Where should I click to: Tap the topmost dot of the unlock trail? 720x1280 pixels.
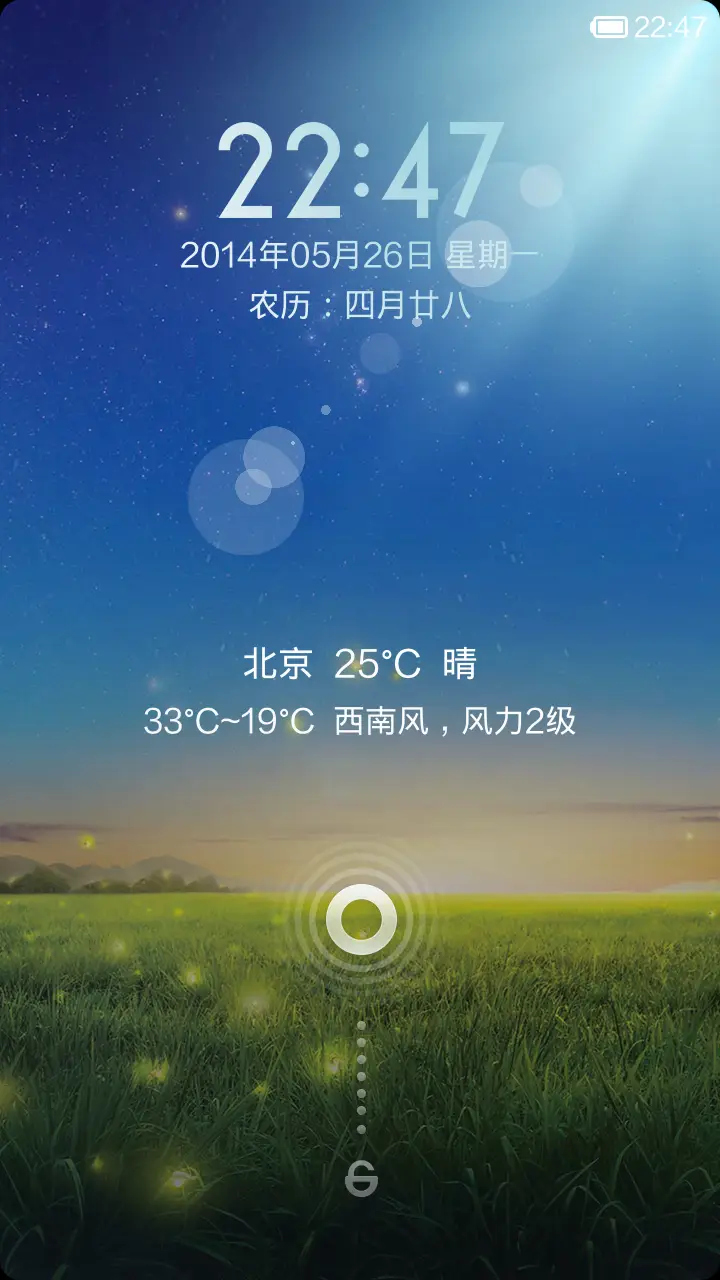[362, 1025]
